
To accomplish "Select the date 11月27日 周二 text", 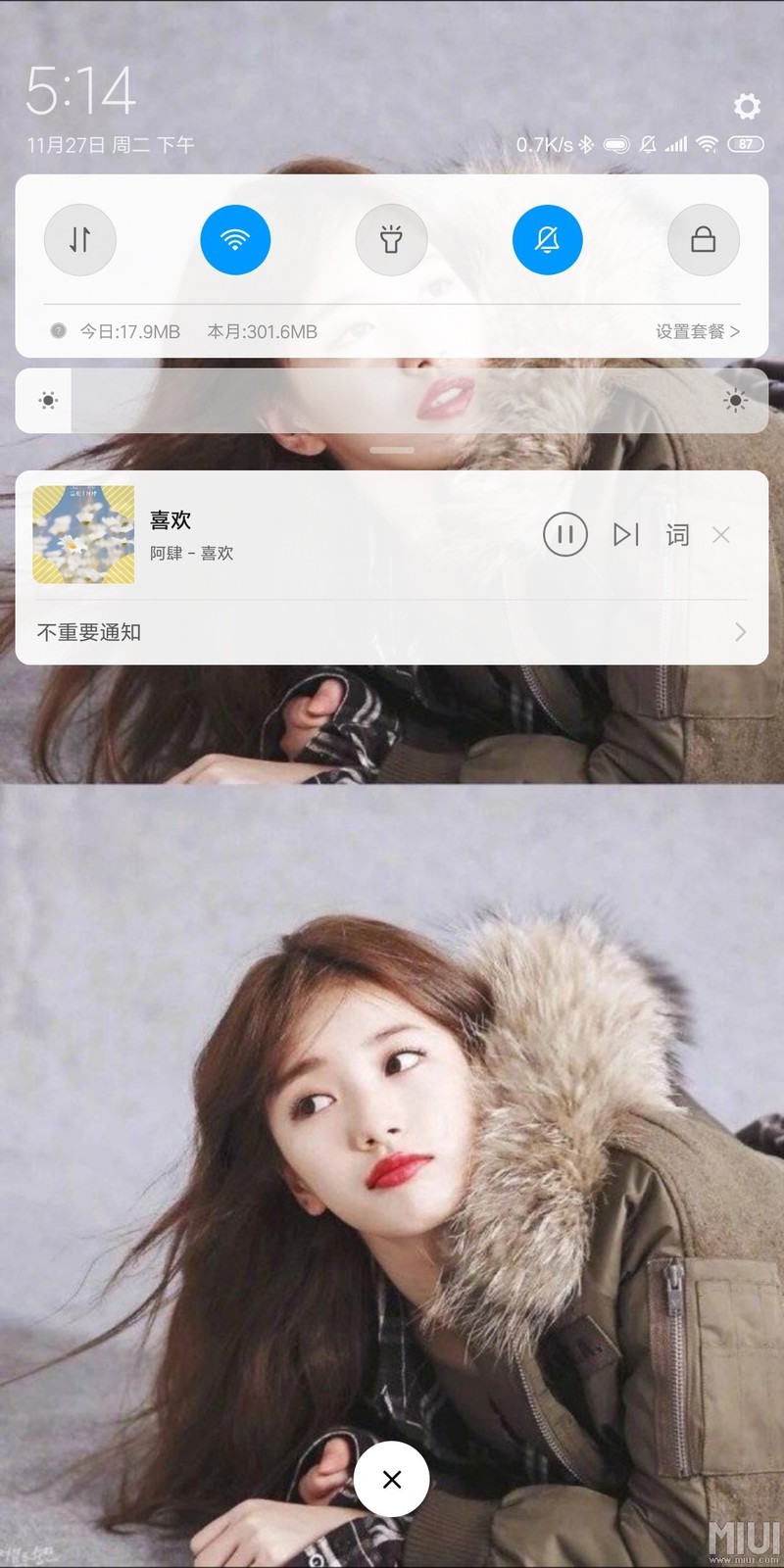I will (x=108, y=143).
